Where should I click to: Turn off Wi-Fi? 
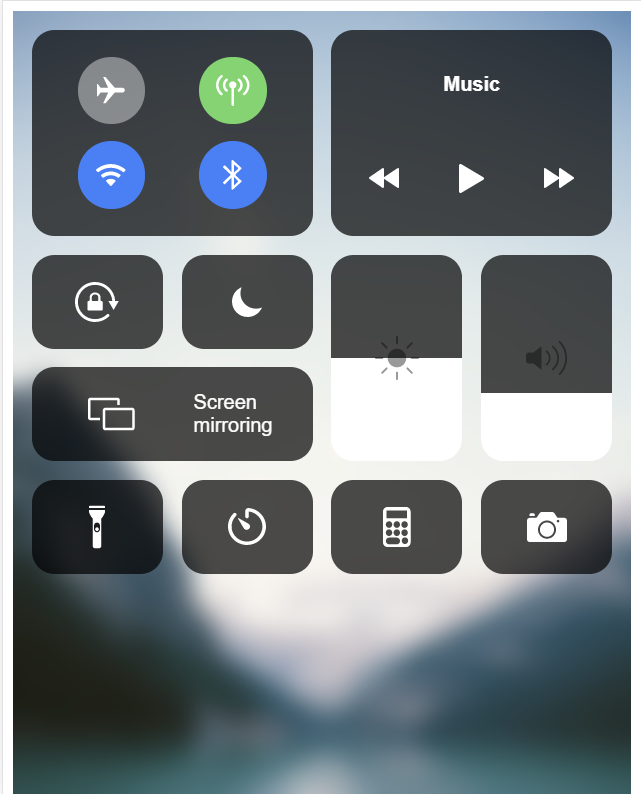tap(111, 175)
